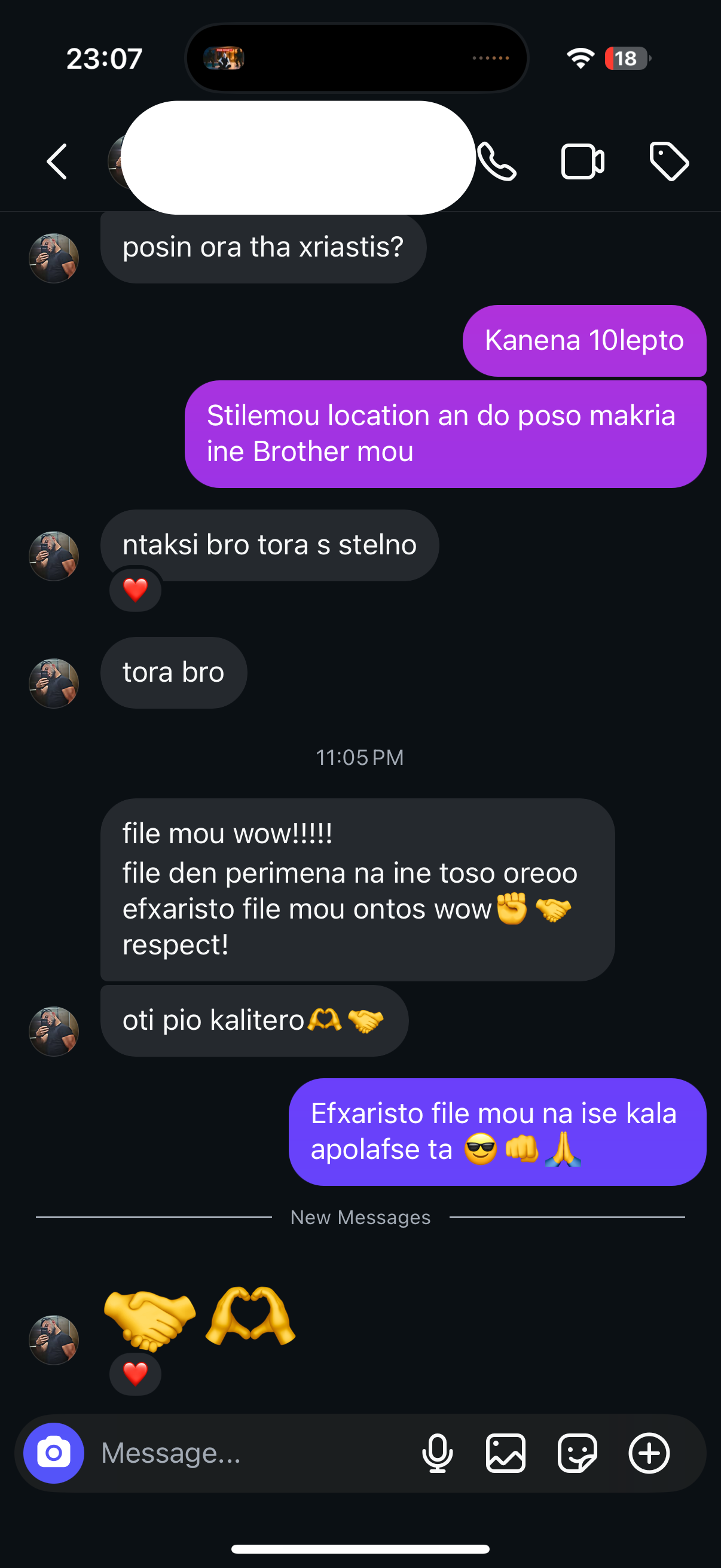
Task: Start a video call
Action: pyautogui.click(x=582, y=161)
